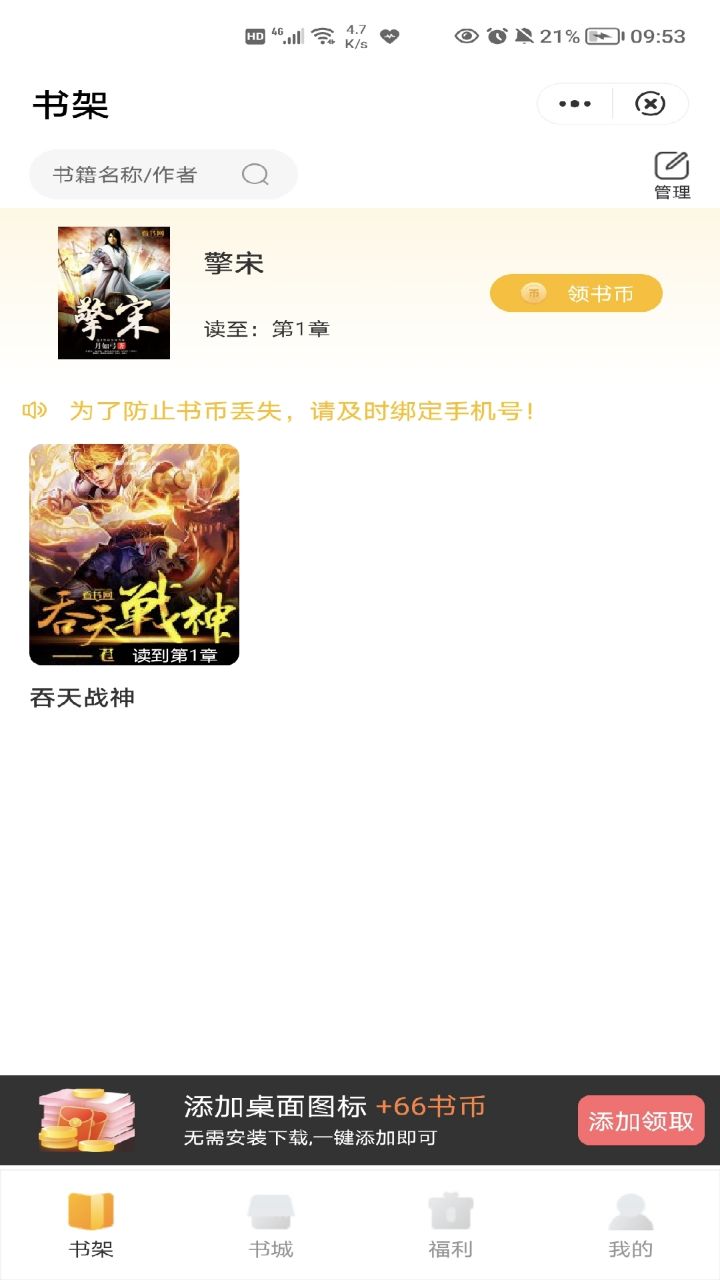
Task: Click the 领书币 button for 擎宋
Action: tap(575, 292)
